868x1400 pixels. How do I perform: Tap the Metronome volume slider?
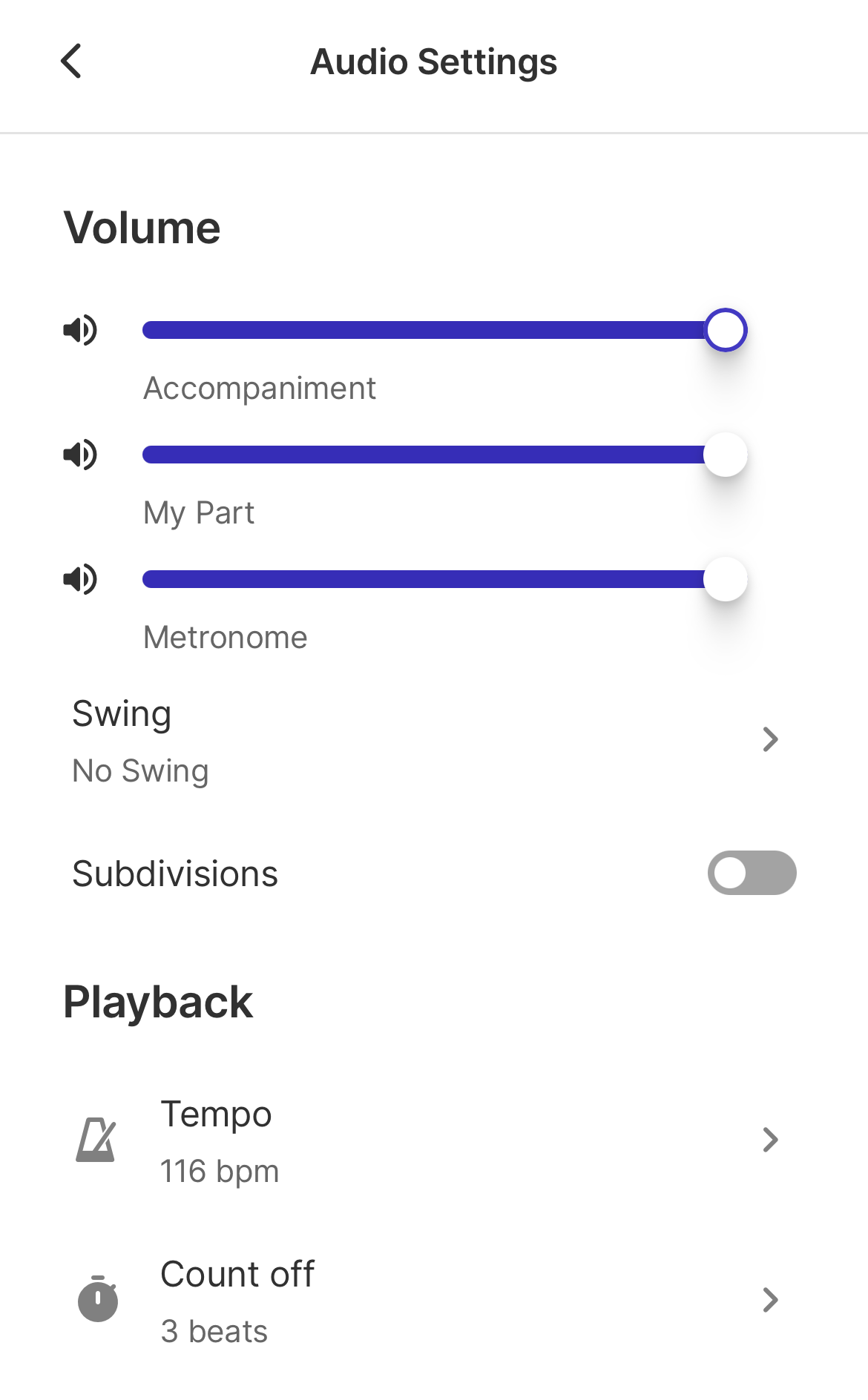point(434,579)
